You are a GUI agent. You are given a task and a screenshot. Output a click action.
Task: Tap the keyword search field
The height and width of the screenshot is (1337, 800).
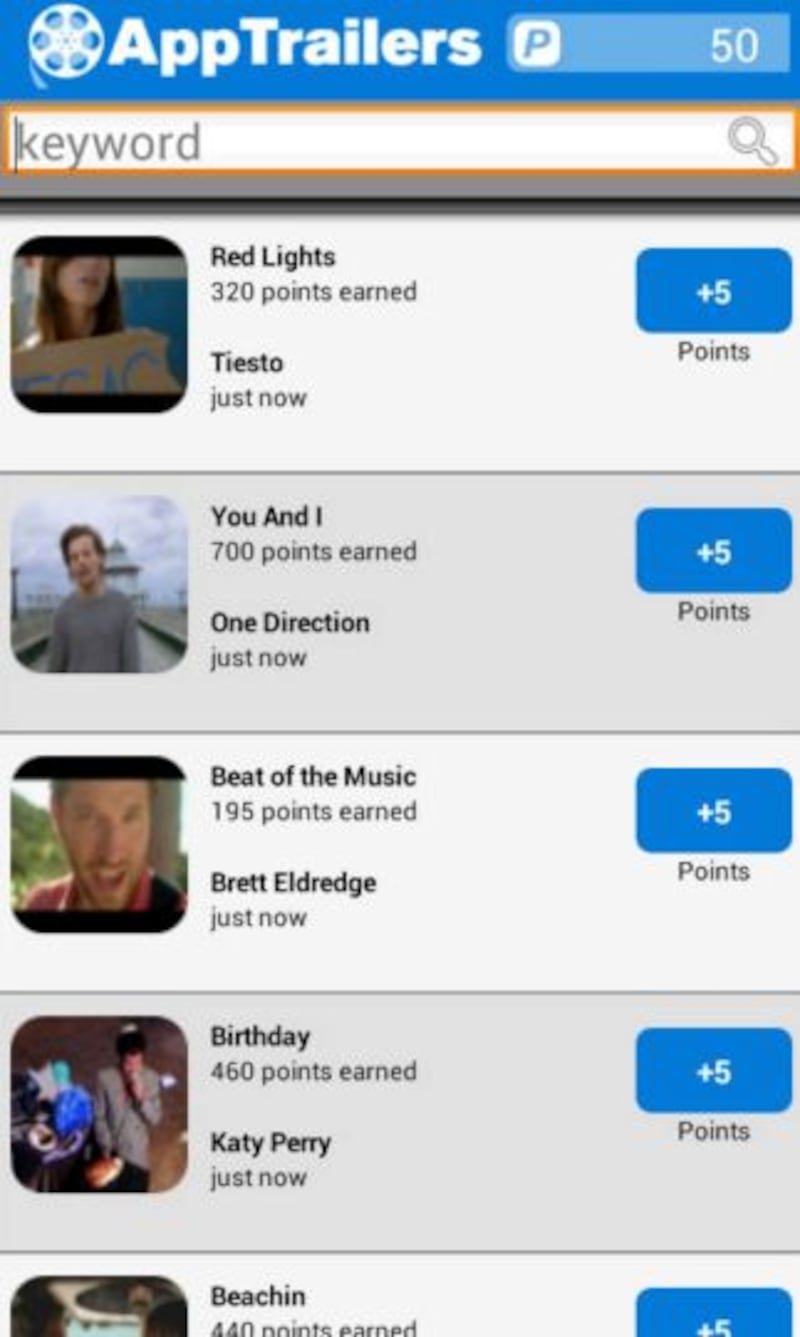pos(400,141)
